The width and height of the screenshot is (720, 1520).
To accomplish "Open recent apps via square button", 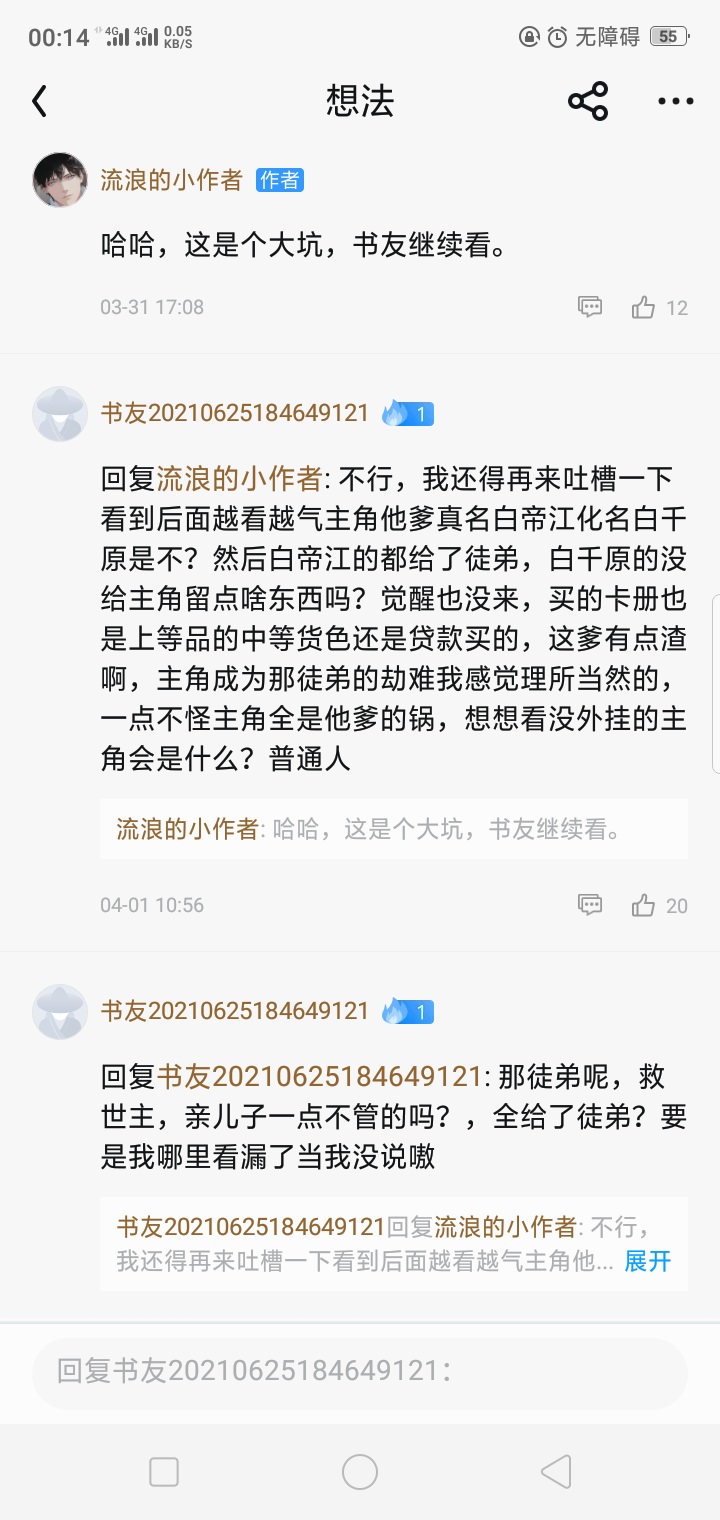I will pos(163,1472).
